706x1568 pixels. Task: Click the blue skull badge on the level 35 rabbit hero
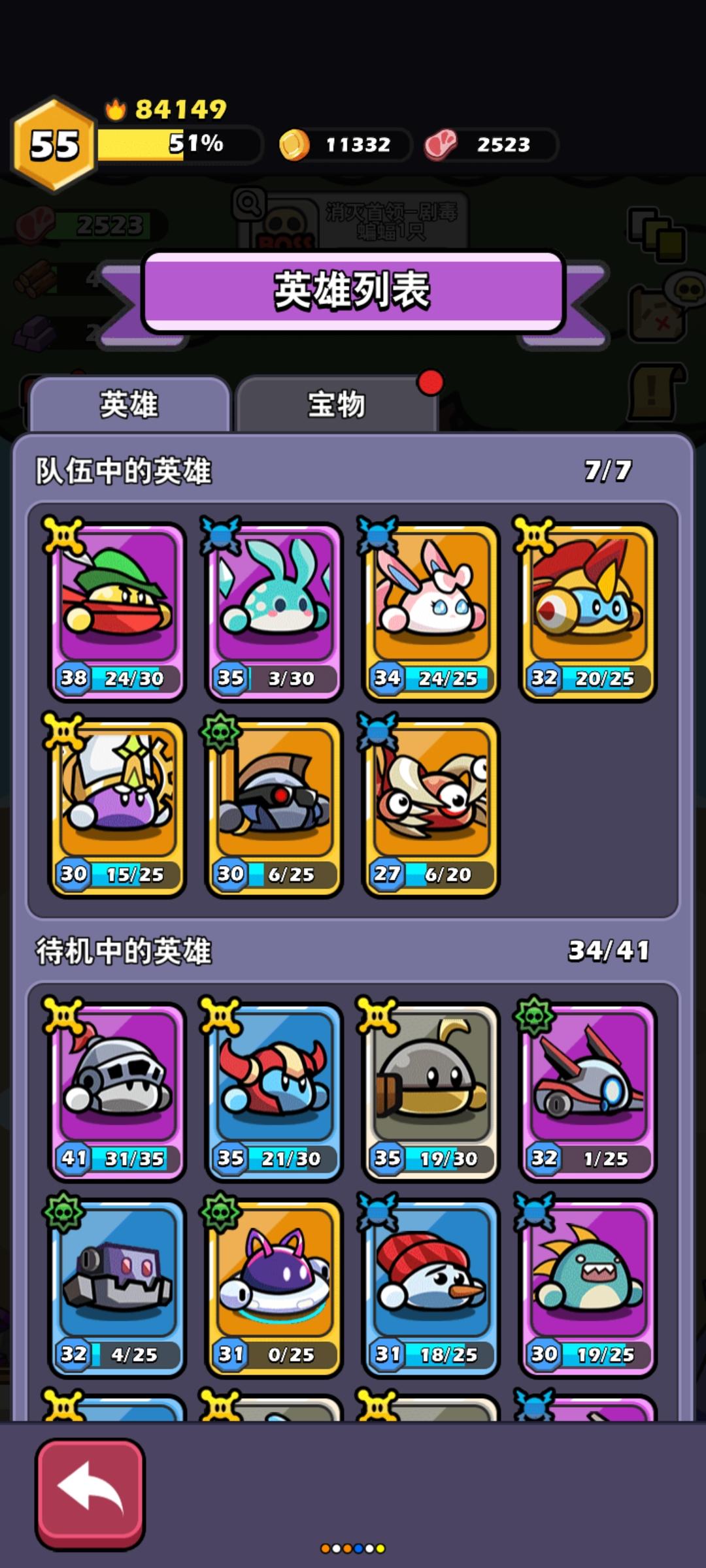point(217,534)
